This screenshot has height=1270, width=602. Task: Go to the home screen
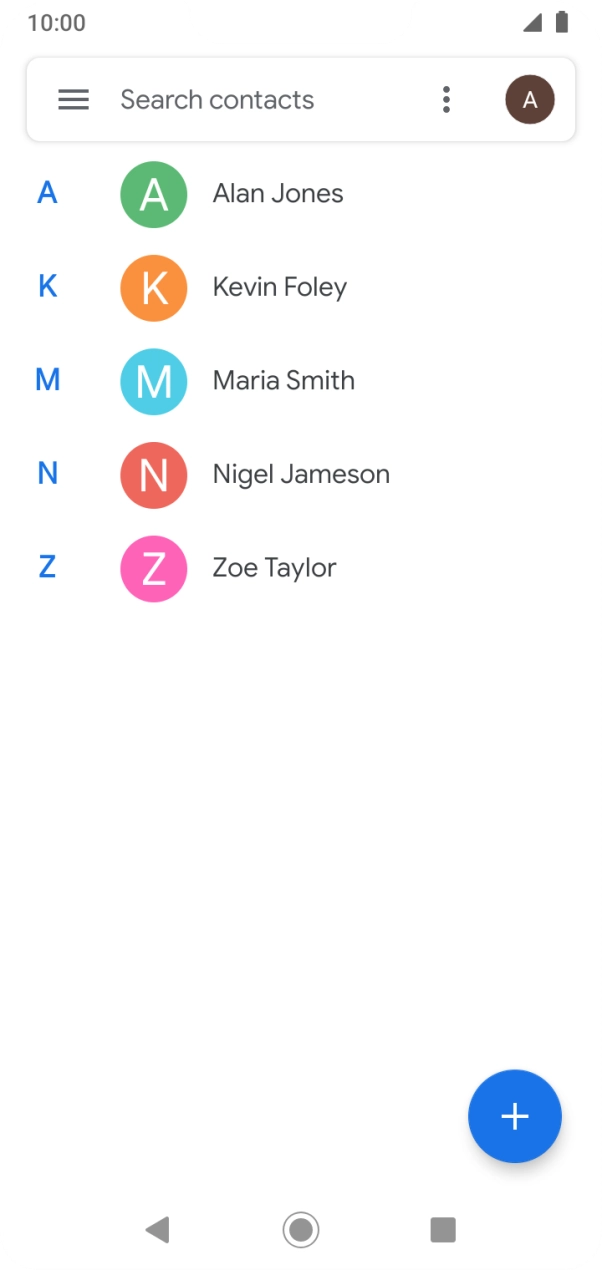pyautogui.click(x=301, y=1229)
